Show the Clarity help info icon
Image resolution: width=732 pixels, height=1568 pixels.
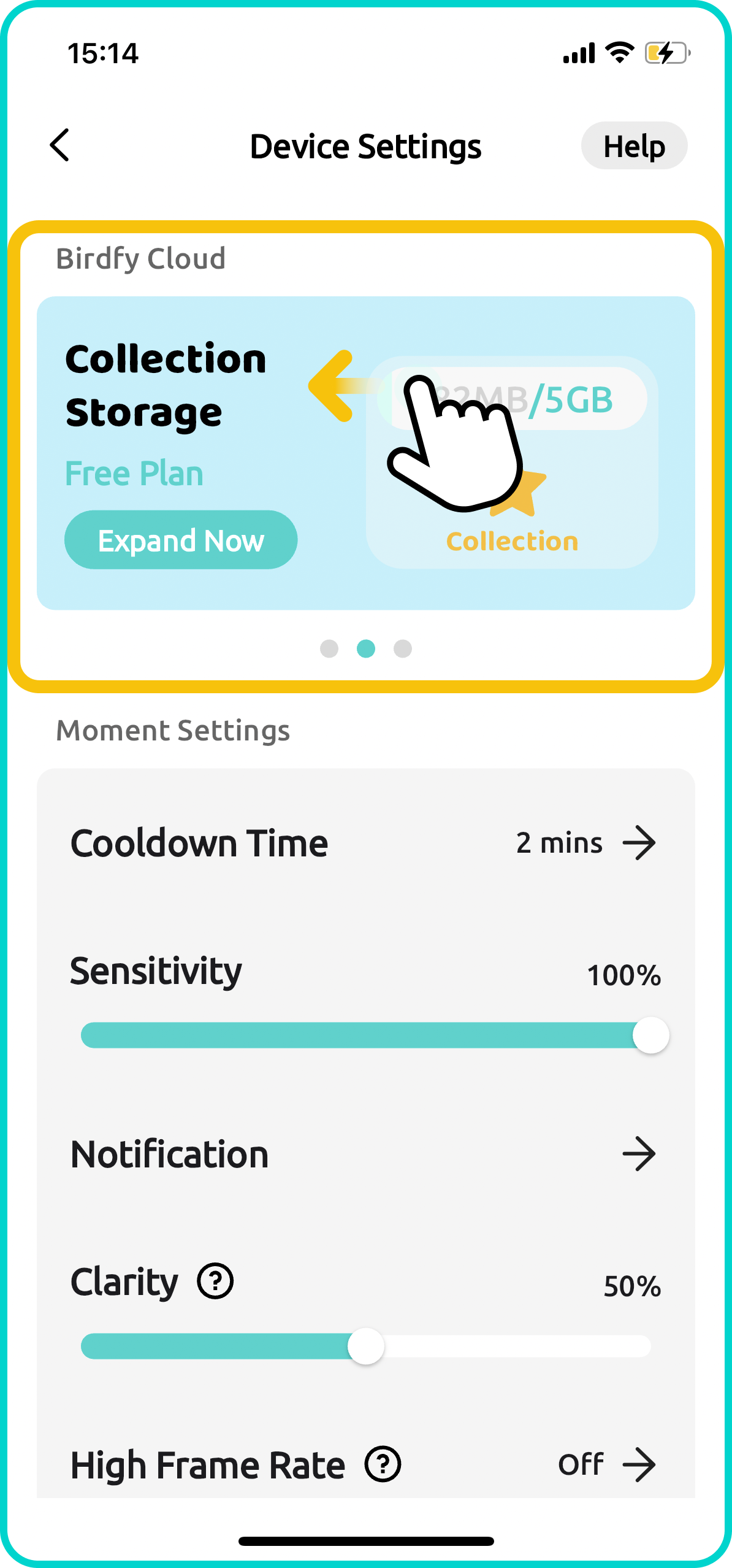point(215,1282)
